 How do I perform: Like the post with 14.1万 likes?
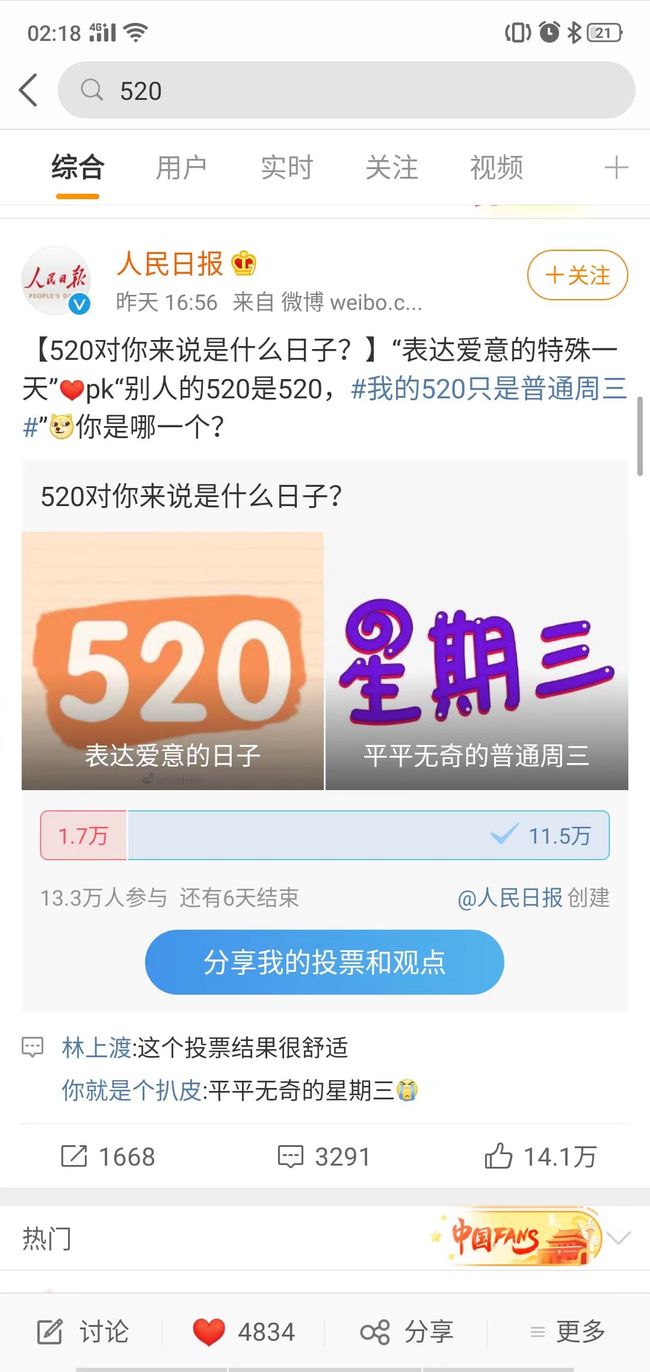coord(540,1157)
